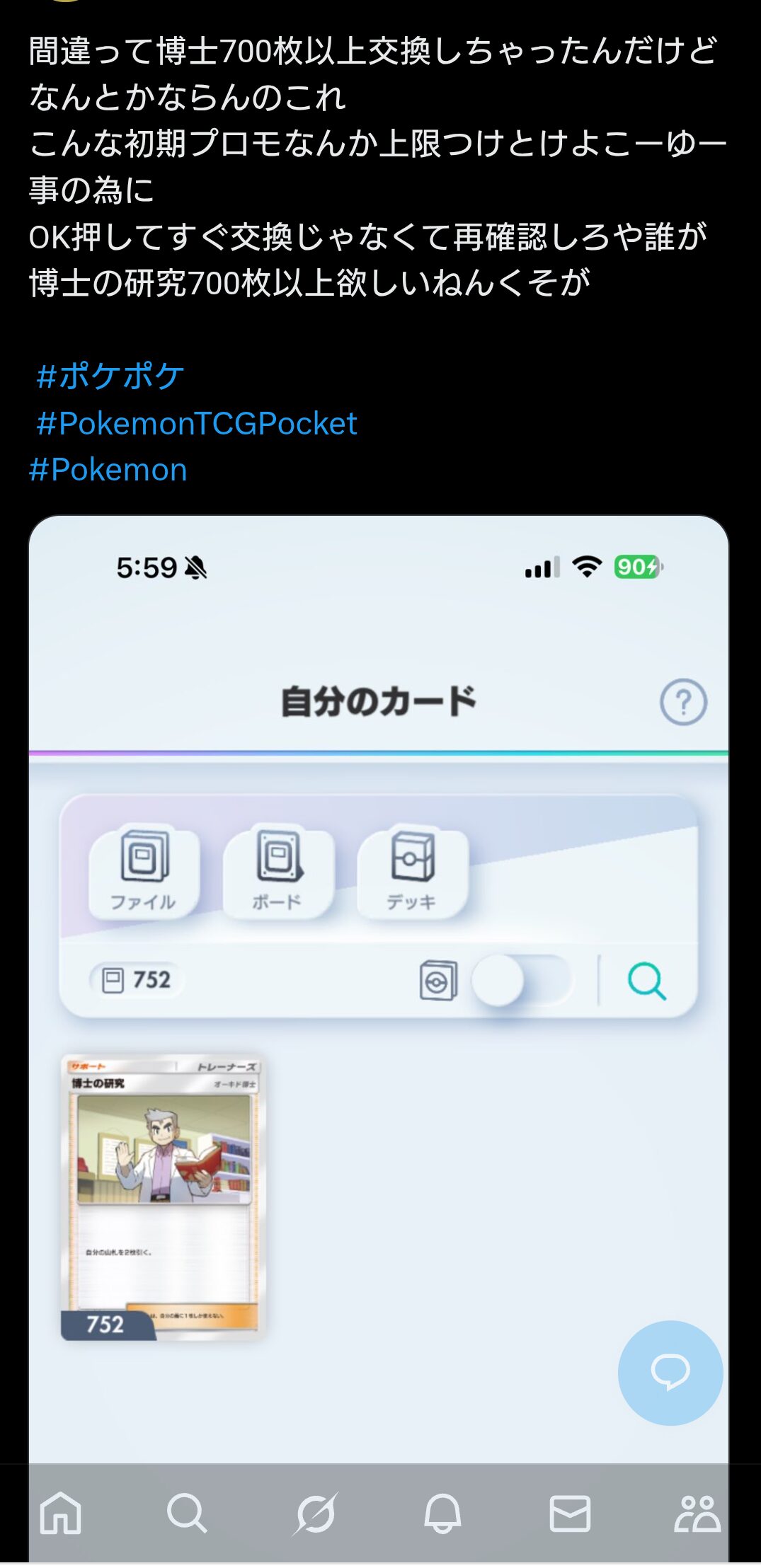The width and height of the screenshot is (761, 1568).
Task: Open the Messages envelope tab
Action: [x=570, y=1513]
